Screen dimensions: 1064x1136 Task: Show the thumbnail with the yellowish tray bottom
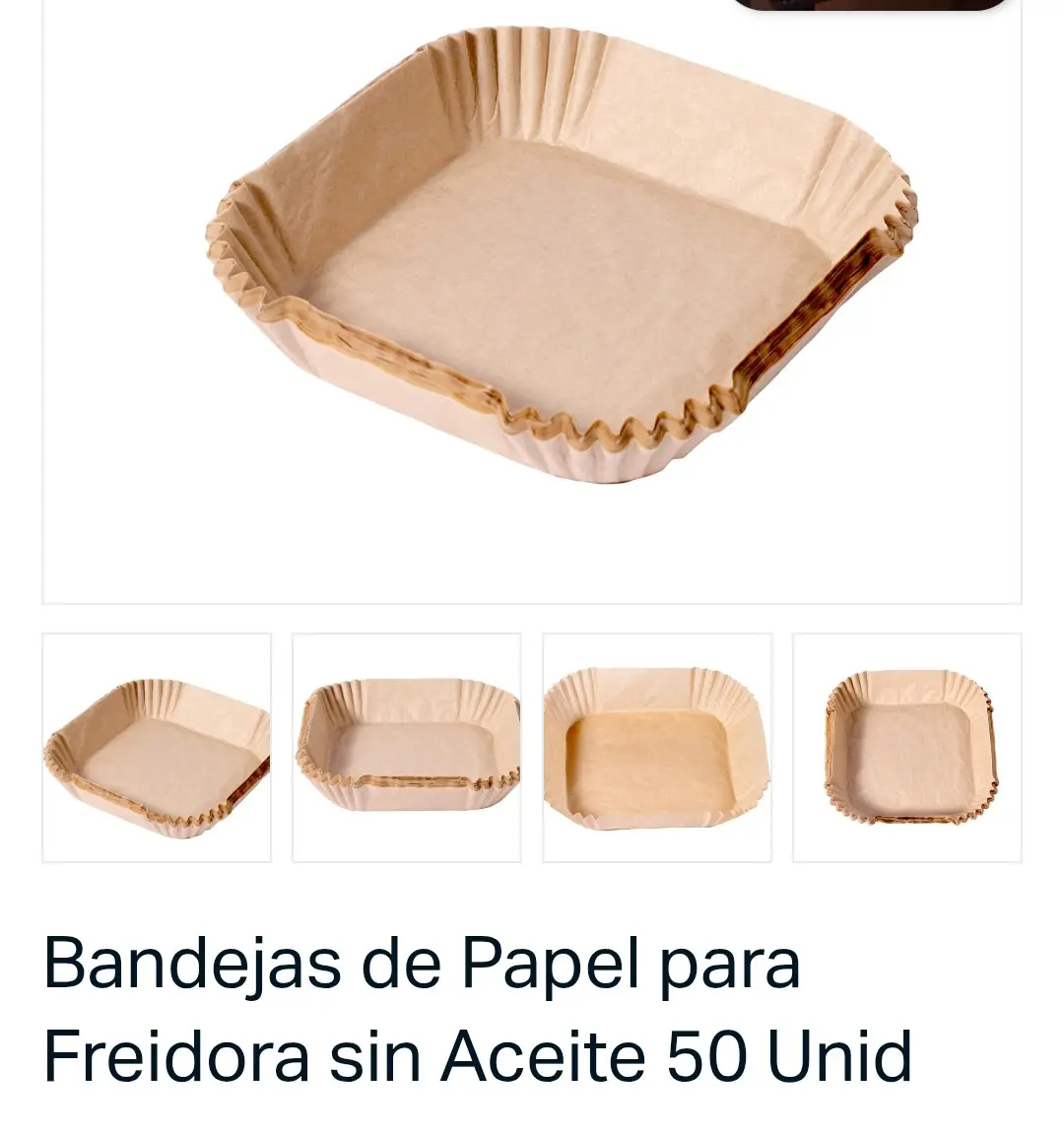tap(657, 748)
